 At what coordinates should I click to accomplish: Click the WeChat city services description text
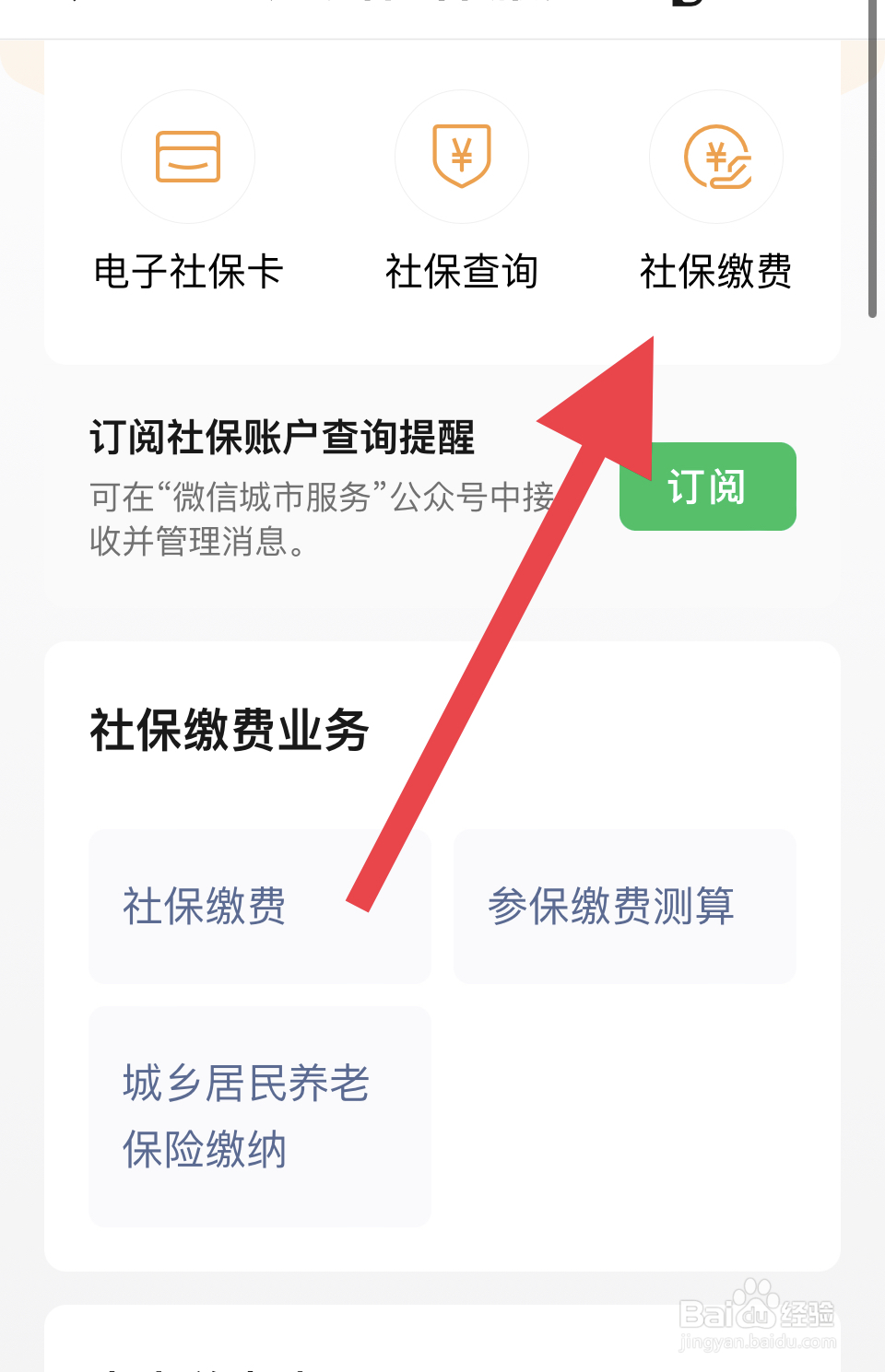[277, 516]
